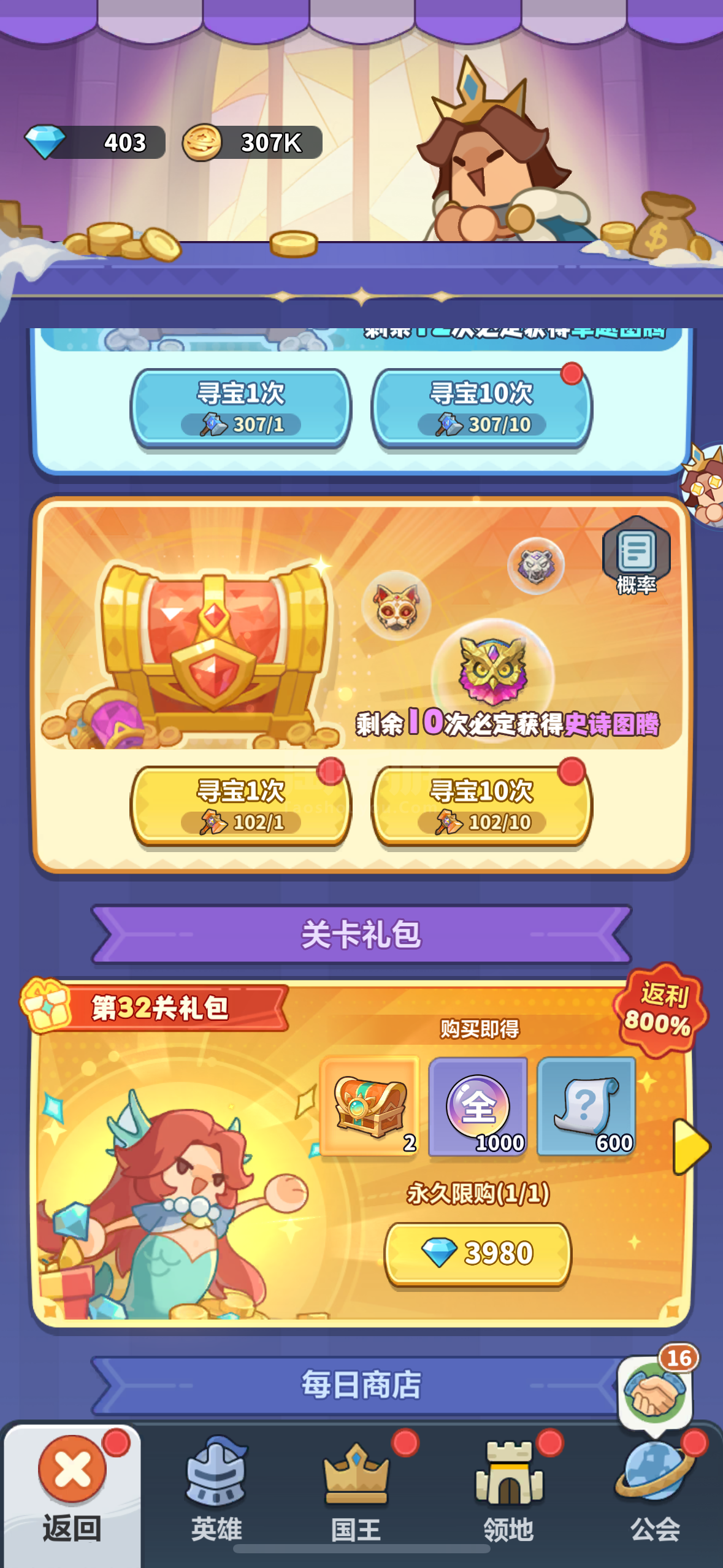Switch to the 公会 guild tab
Image resolution: width=723 pixels, height=1568 pixels.
coord(655,1491)
